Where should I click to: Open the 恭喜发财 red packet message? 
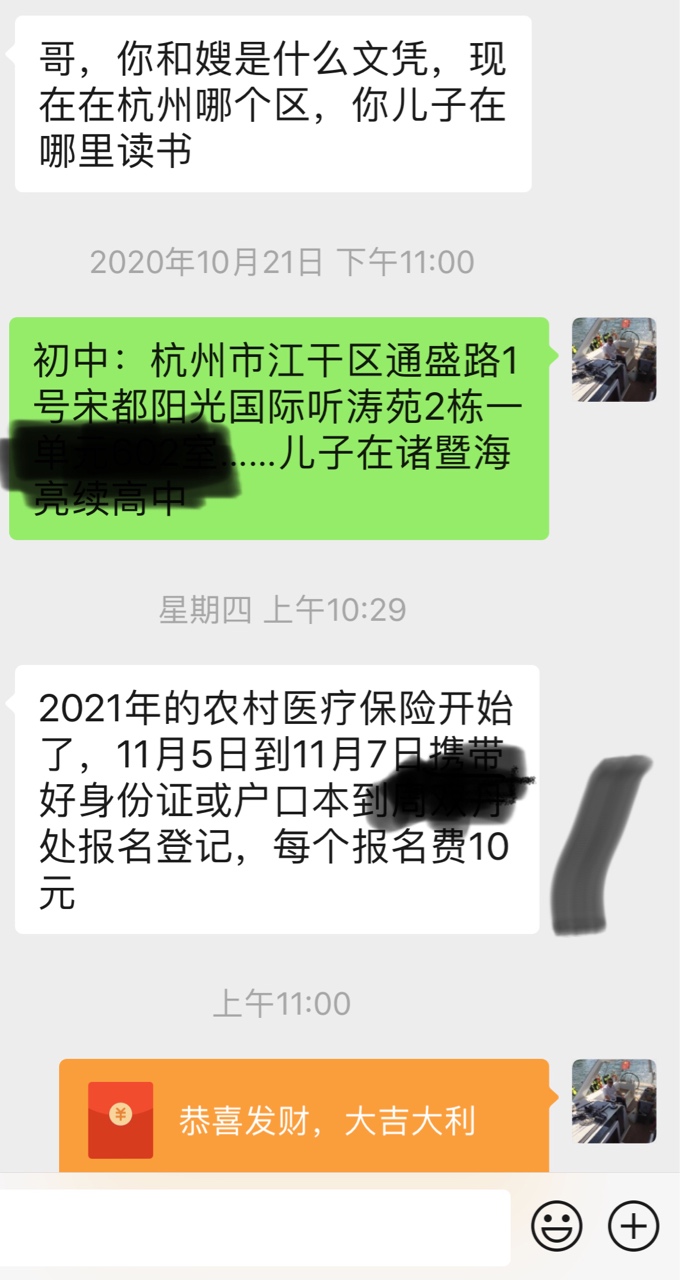coord(304,1118)
